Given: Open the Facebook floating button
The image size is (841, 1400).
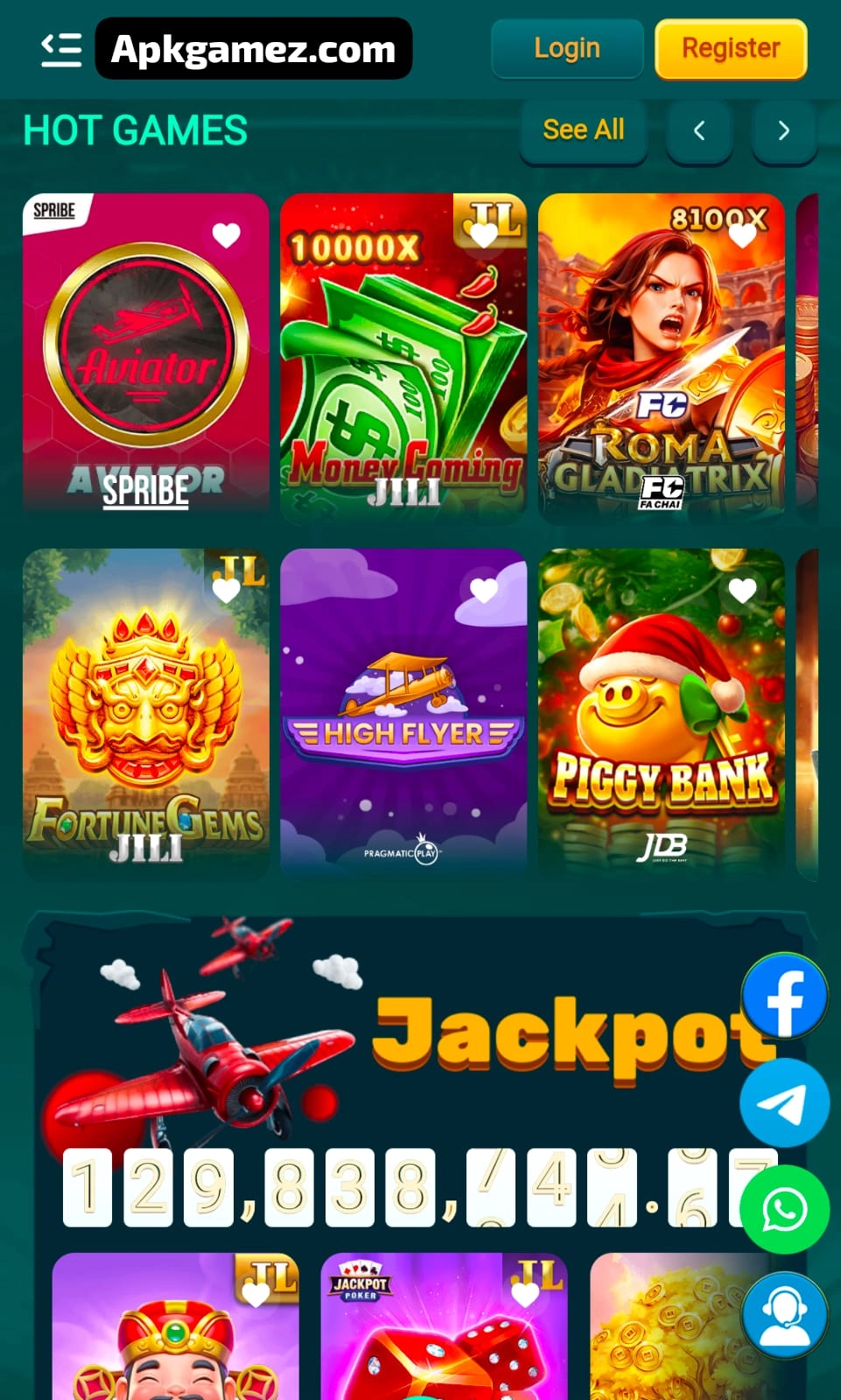Looking at the screenshot, I should point(784,996).
